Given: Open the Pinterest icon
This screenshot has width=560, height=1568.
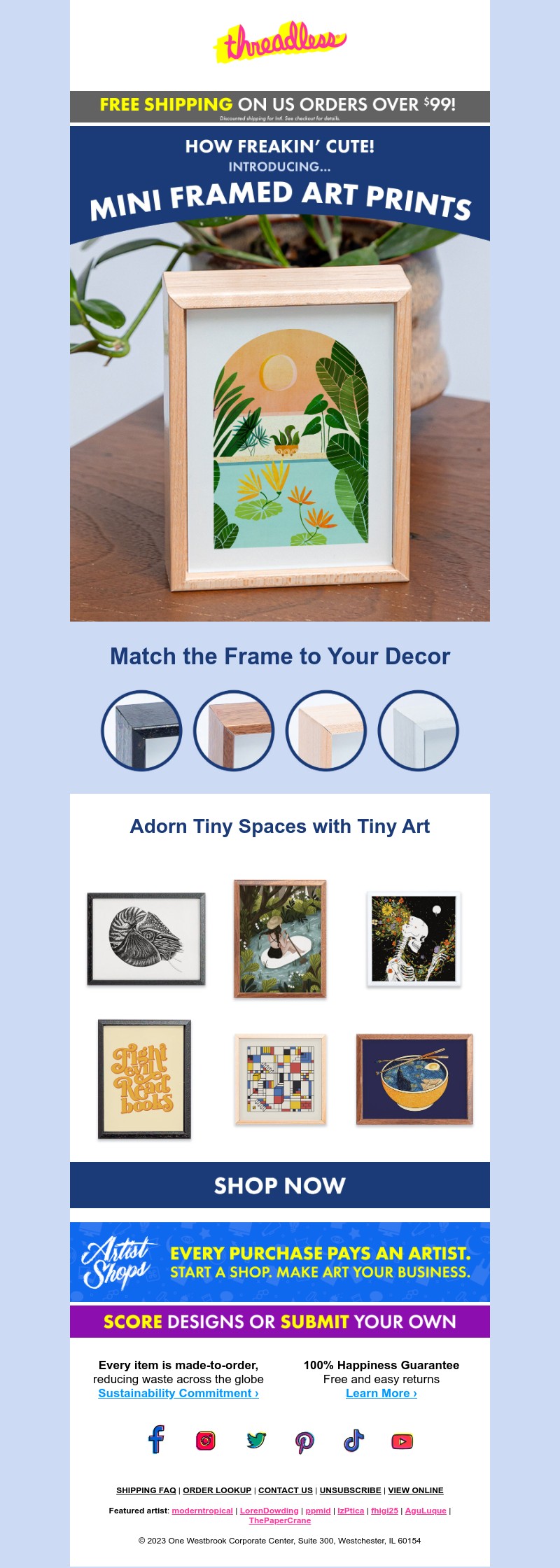Looking at the screenshot, I should click(304, 1441).
